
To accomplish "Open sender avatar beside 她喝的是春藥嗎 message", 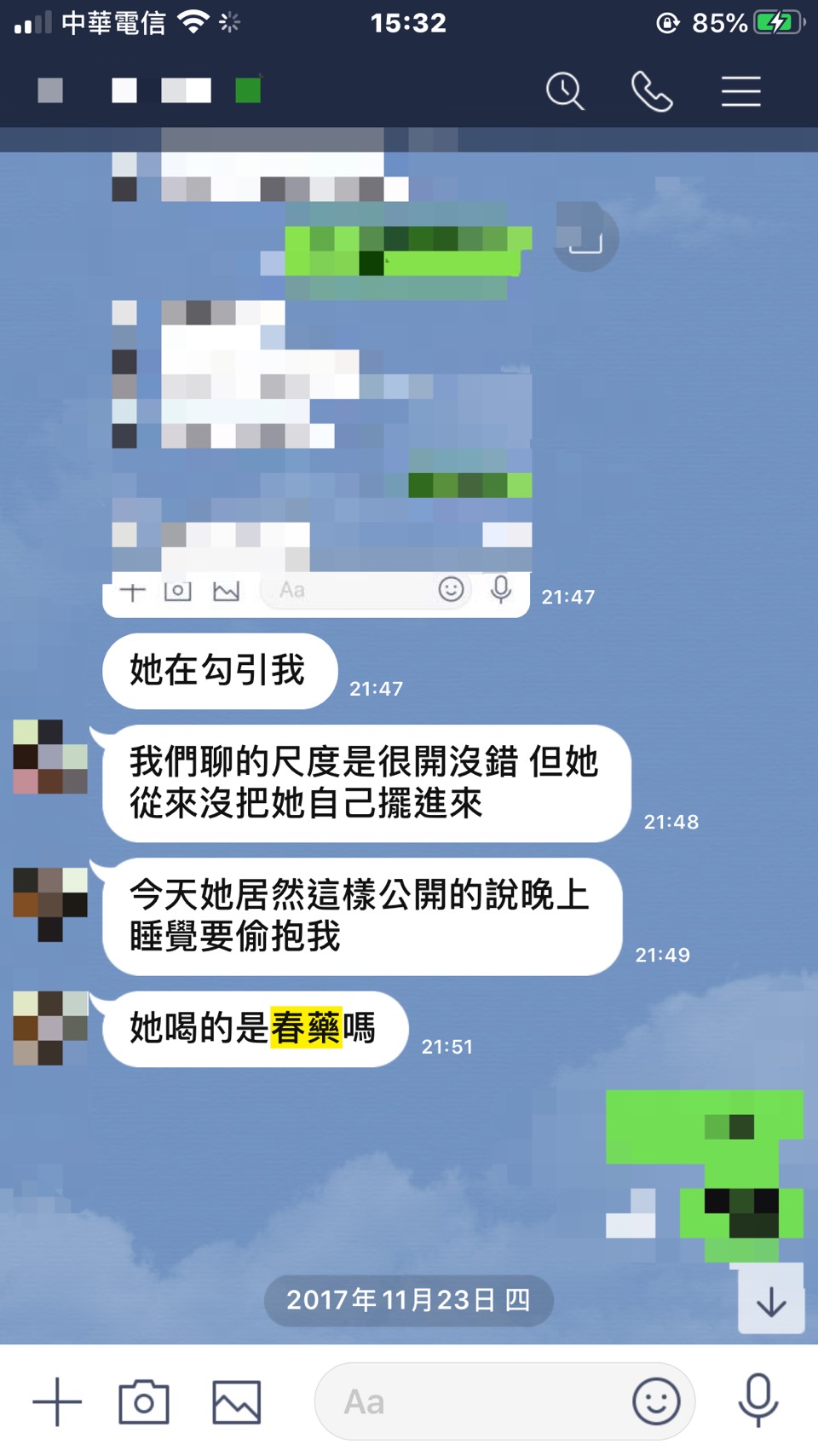I will [50, 1027].
